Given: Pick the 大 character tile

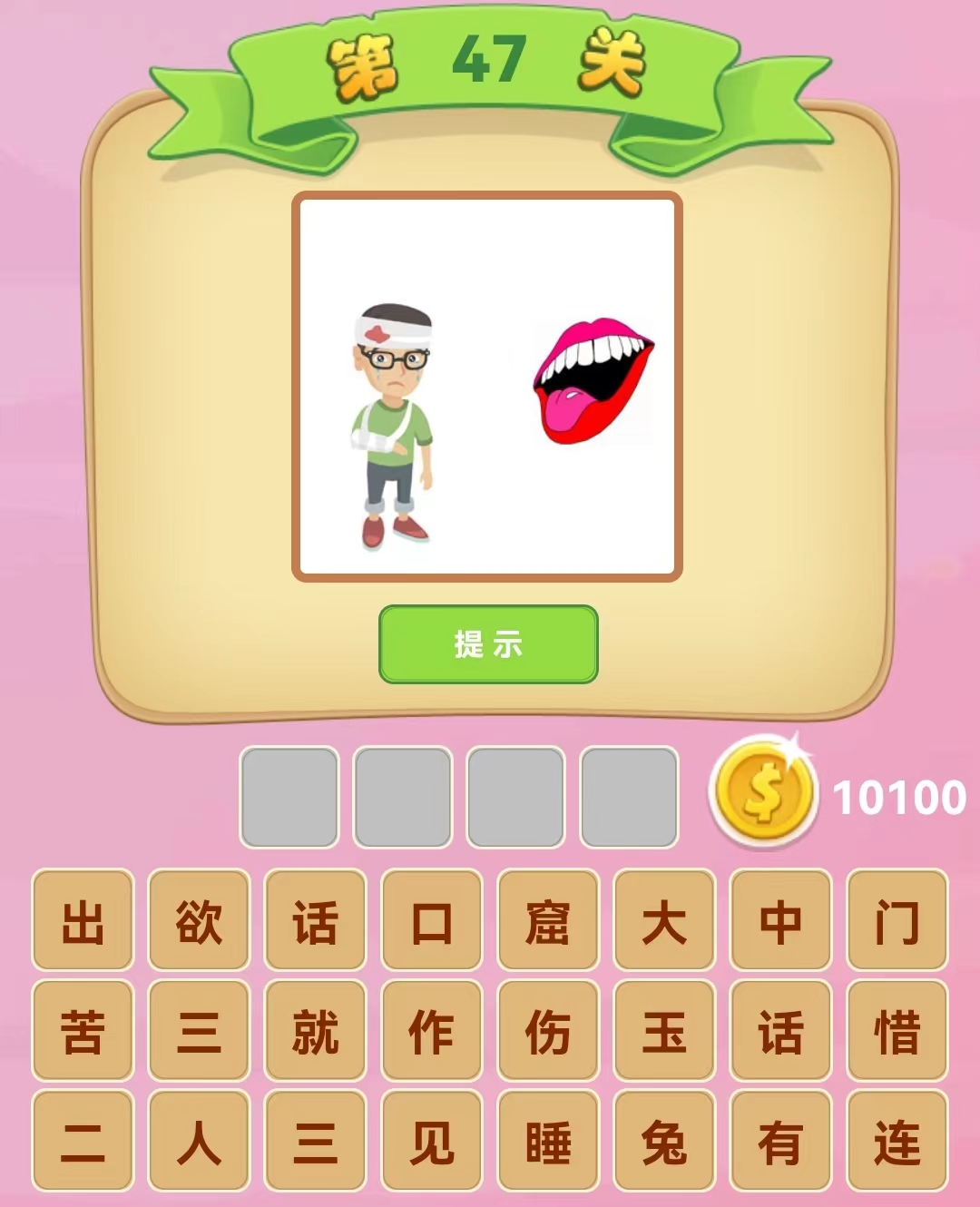Looking at the screenshot, I should click(x=664, y=920).
